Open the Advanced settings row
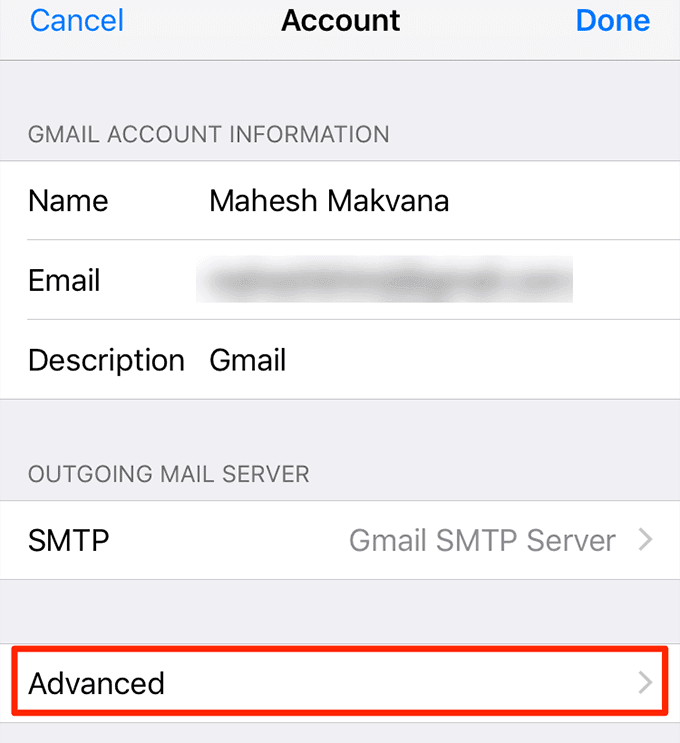 click(340, 683)
